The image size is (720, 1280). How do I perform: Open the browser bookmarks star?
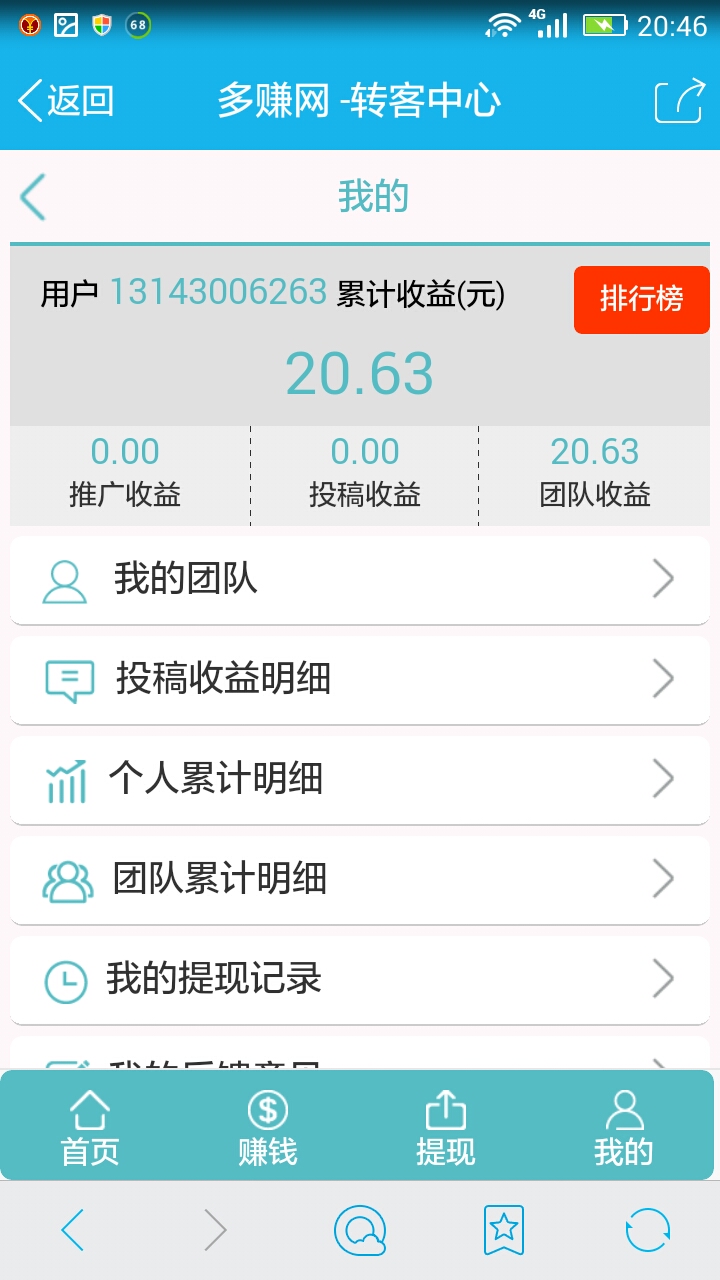tap(503, 1230)
